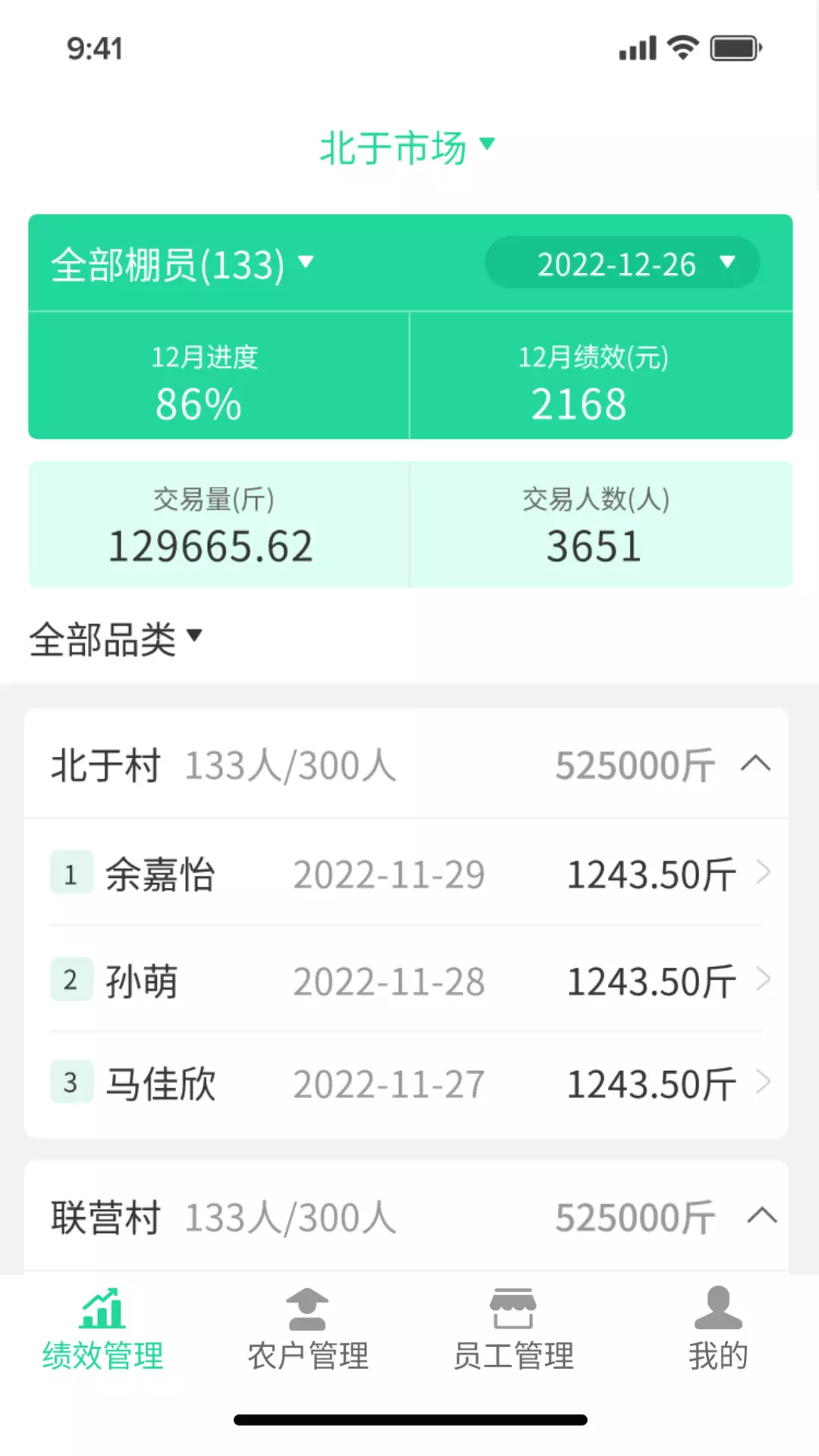Open 孙萌's record row
The width and height of the screenshot is (819, 1456).
click(x=406, y=980)
